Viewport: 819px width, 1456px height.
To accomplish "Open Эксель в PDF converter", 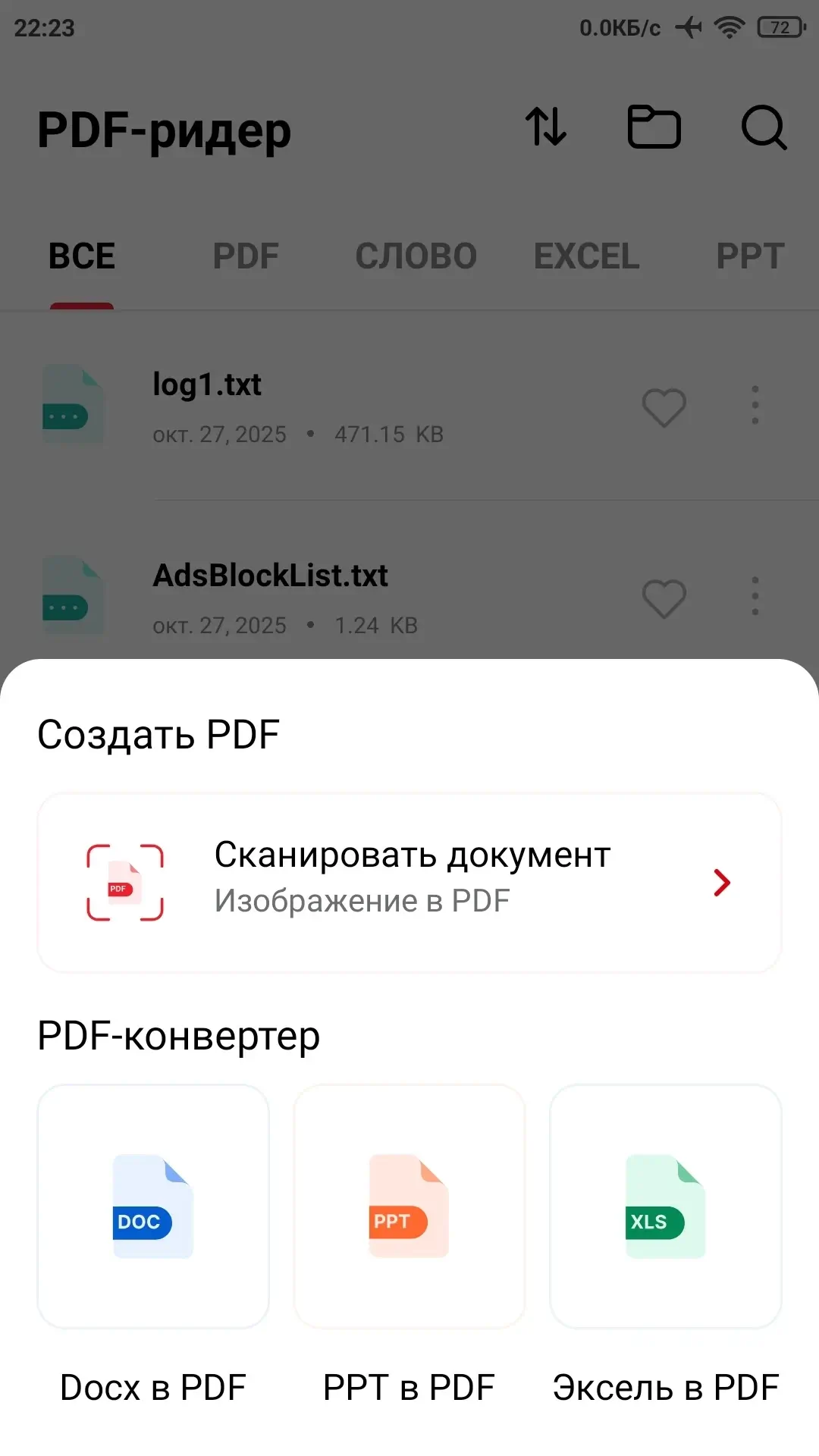I will [x=666, y=1207].
